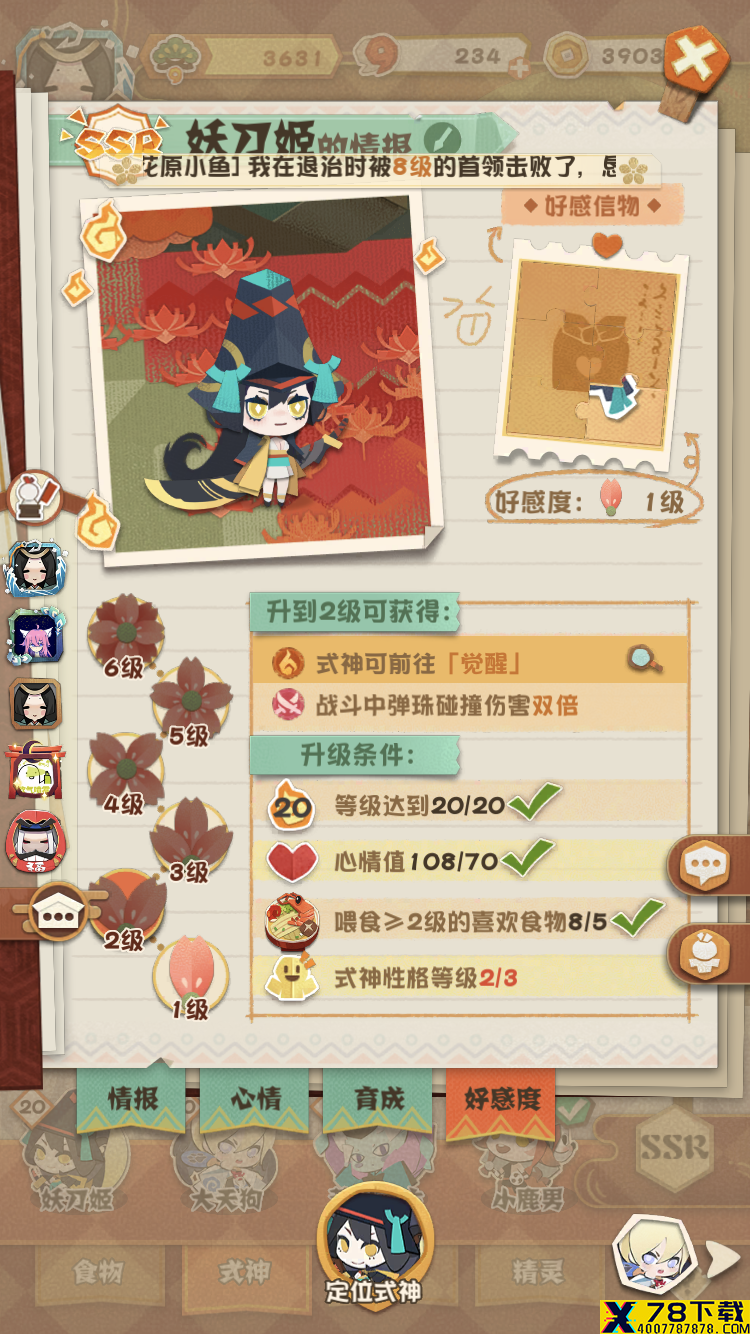The width and height of the screenshot is (750, 1334).
Task: Switch to the 心情 tab
Action: coord(256,1098)
